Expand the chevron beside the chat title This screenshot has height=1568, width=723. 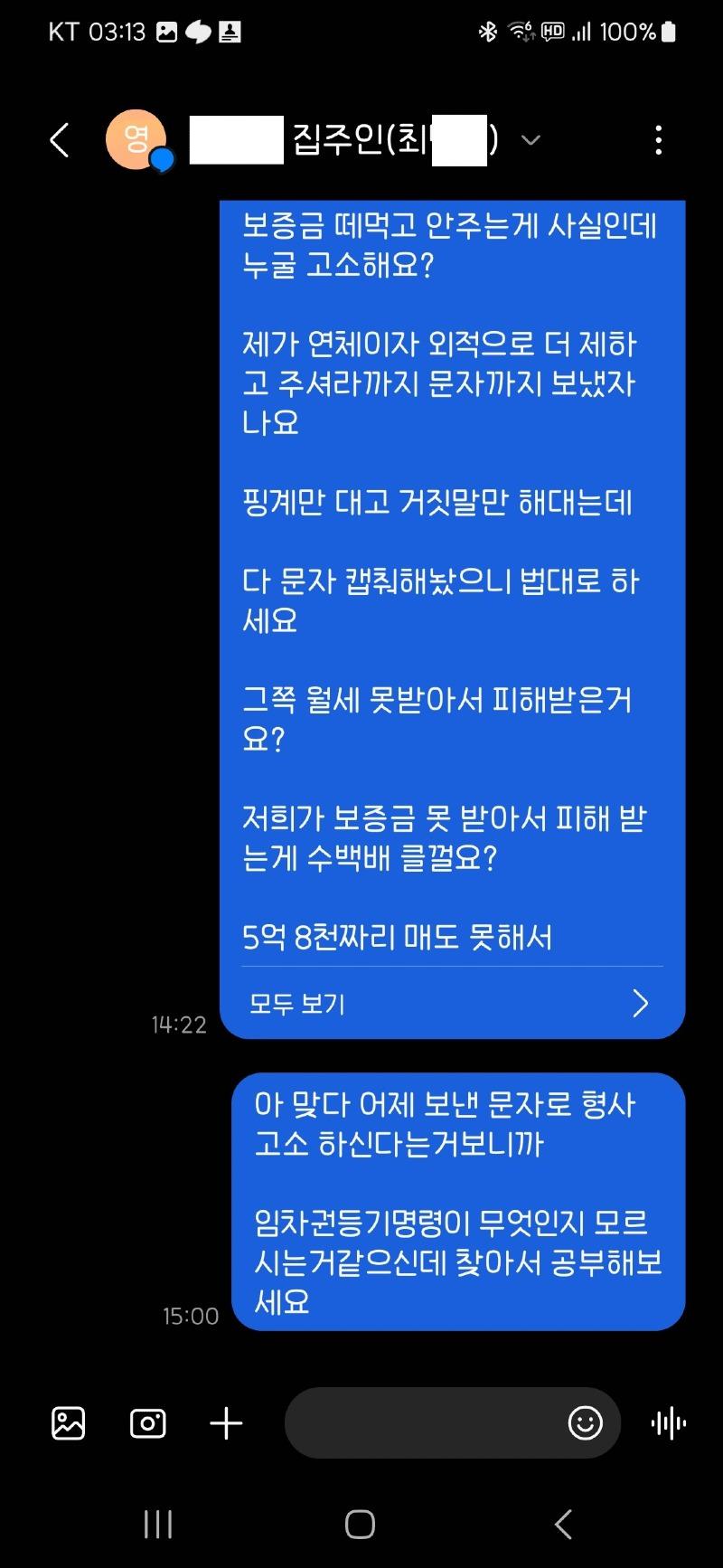531,141
